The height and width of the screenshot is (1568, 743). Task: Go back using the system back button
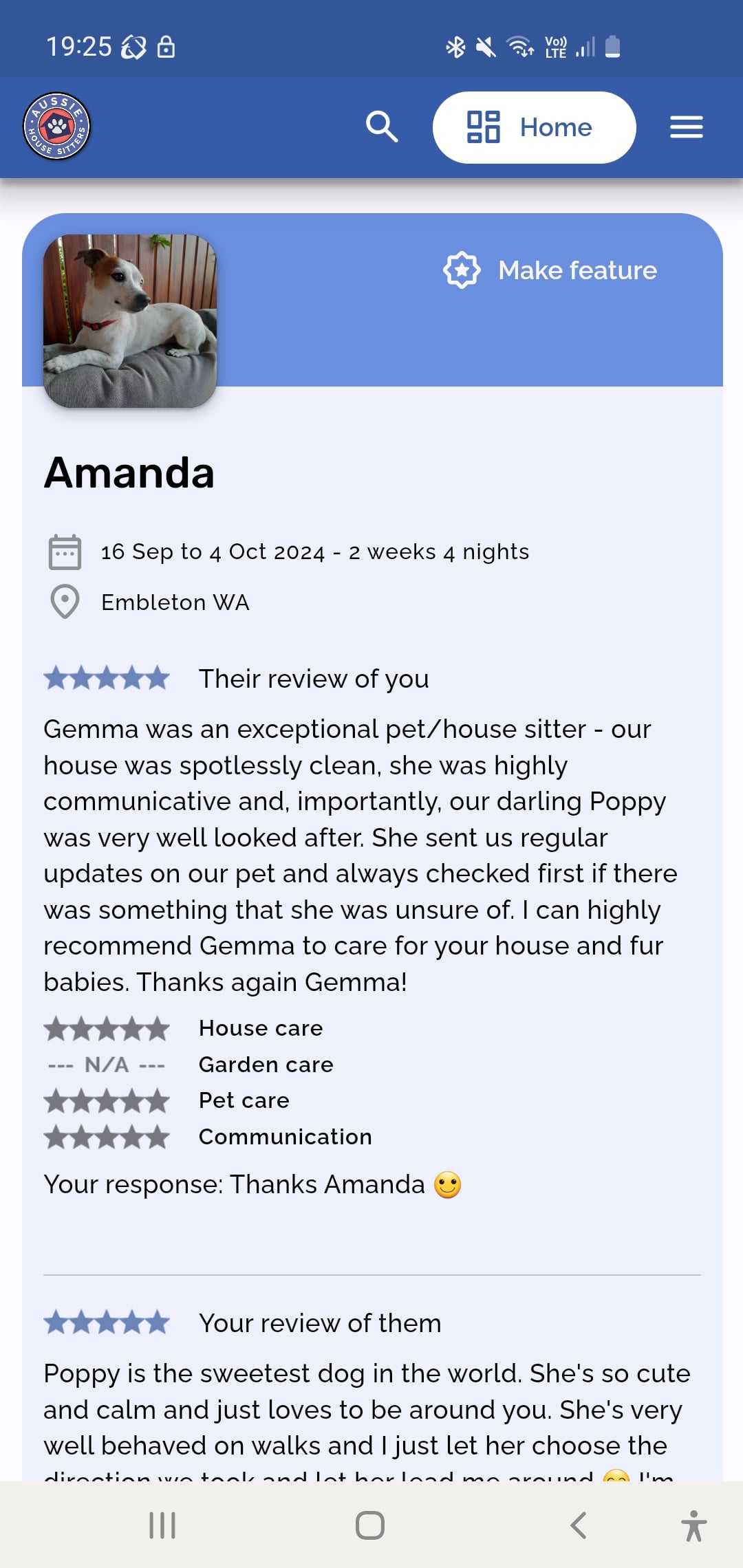click(x=579, y=1525)
